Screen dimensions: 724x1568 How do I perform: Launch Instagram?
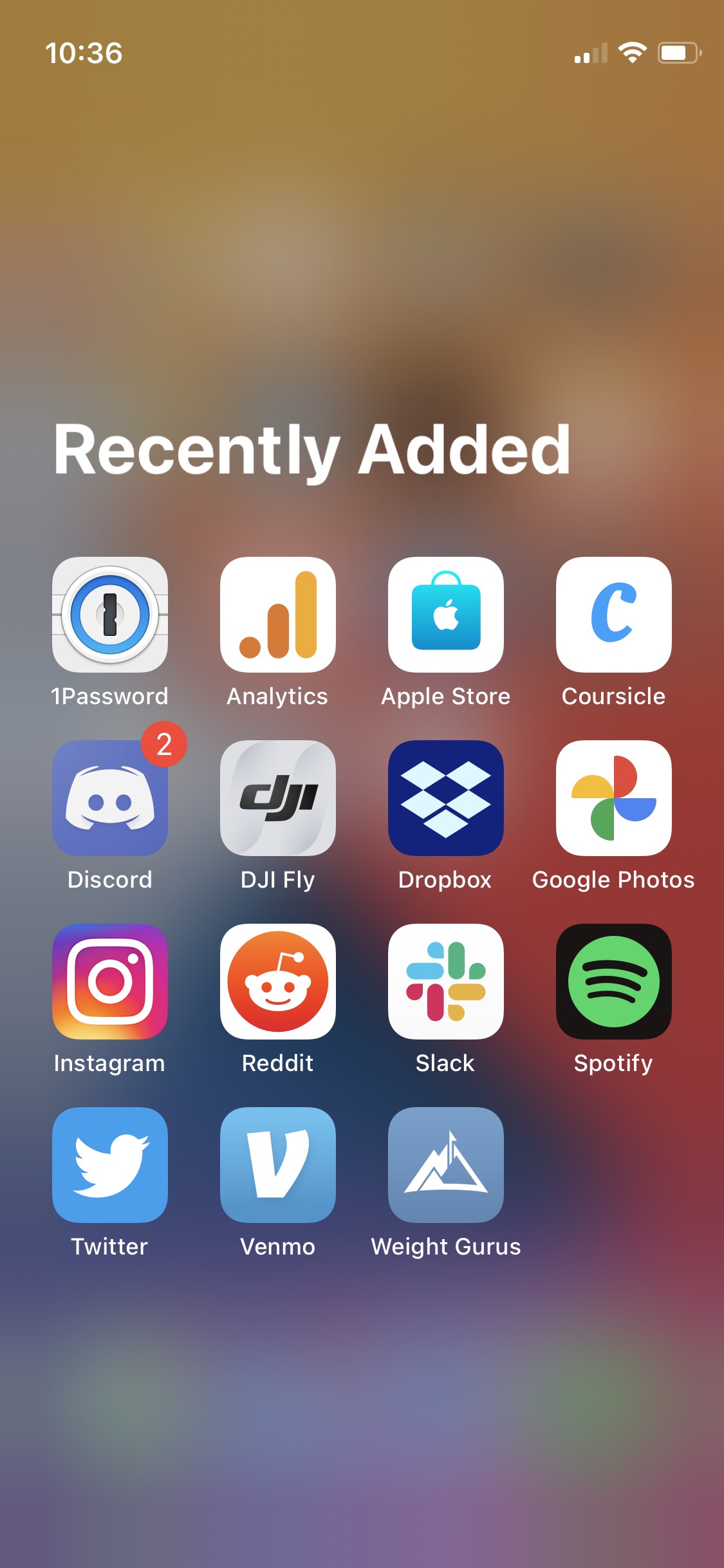(110, 982)
